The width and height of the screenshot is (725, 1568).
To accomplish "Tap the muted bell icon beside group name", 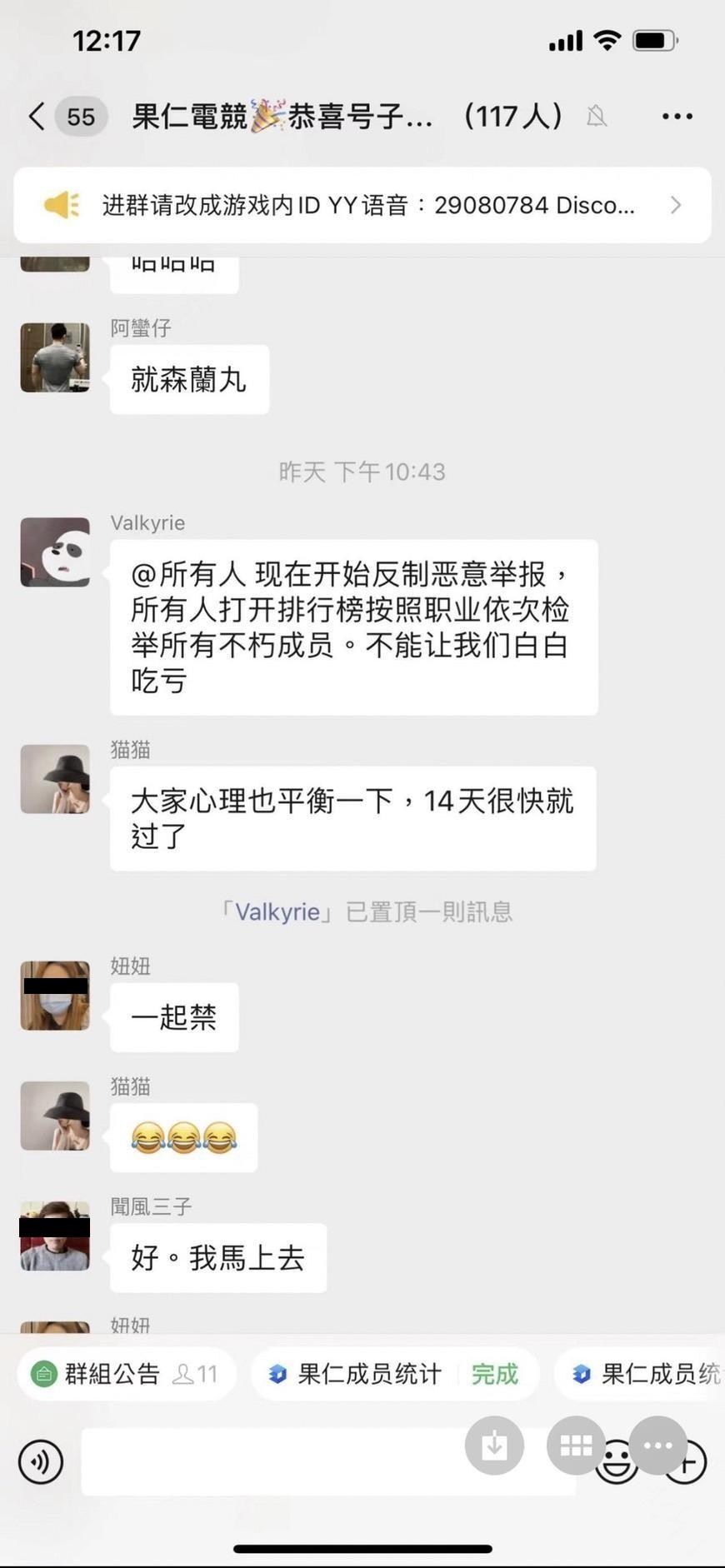I will click(597, 117).
